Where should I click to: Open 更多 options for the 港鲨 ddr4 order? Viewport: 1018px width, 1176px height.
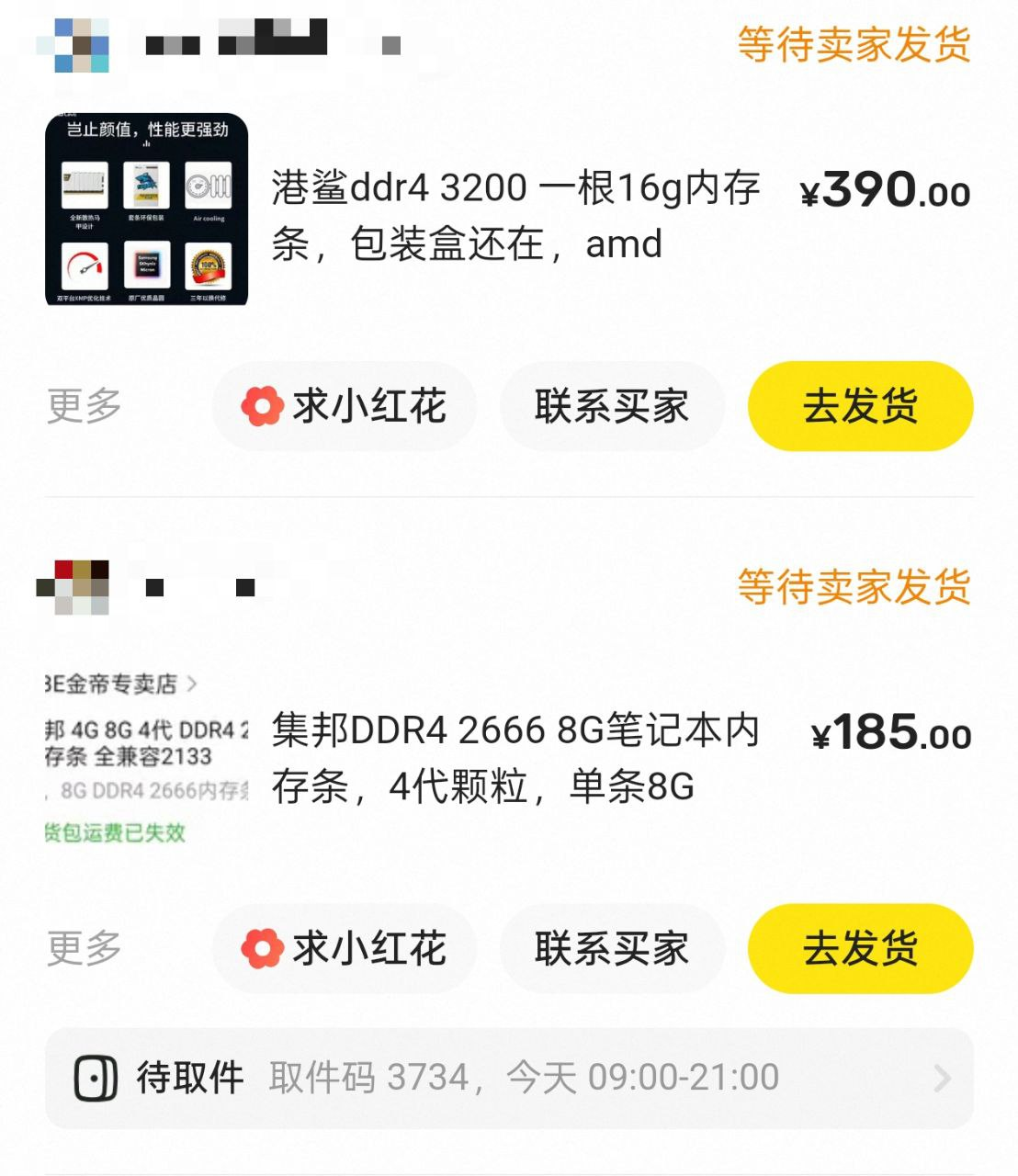tap(85, 406)
